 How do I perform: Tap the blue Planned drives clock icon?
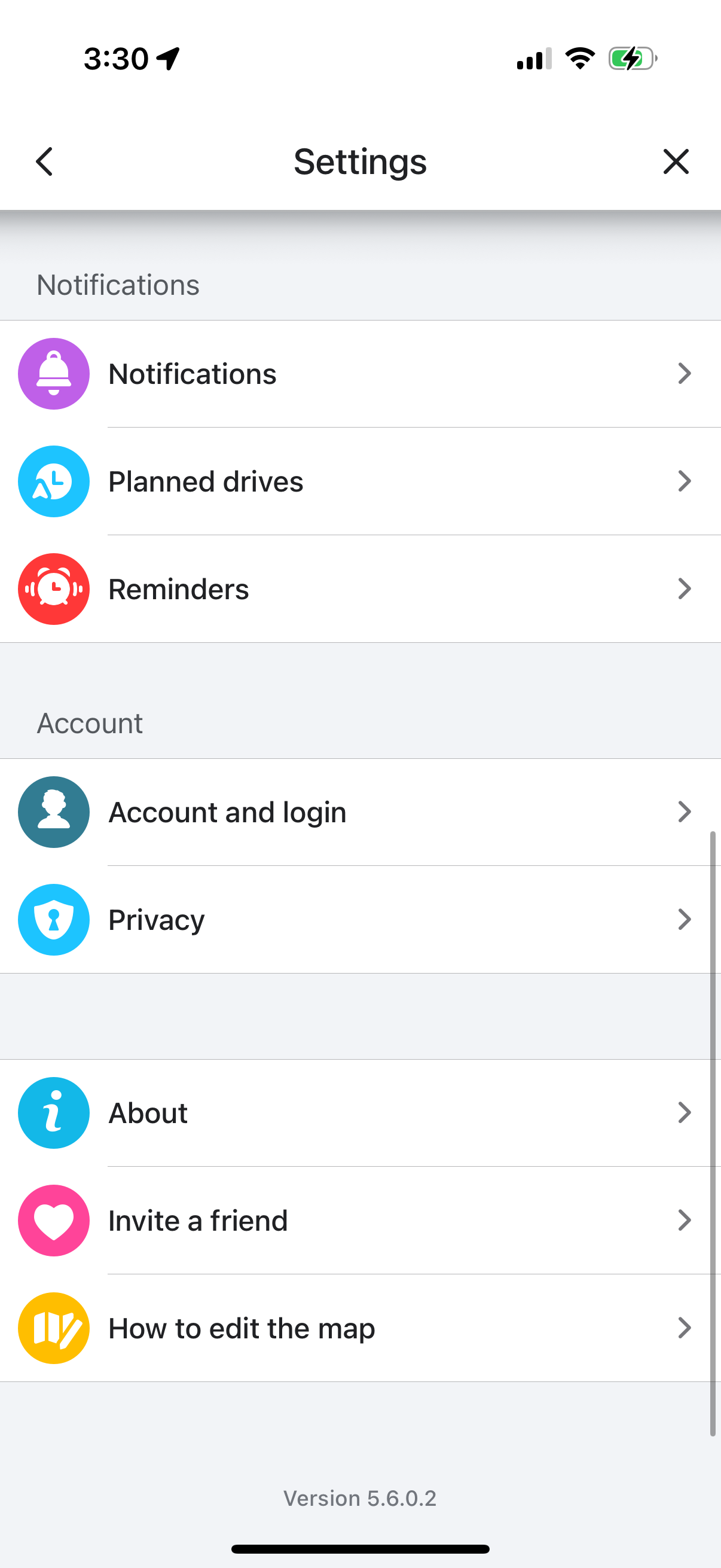click(x=54, y=481)
